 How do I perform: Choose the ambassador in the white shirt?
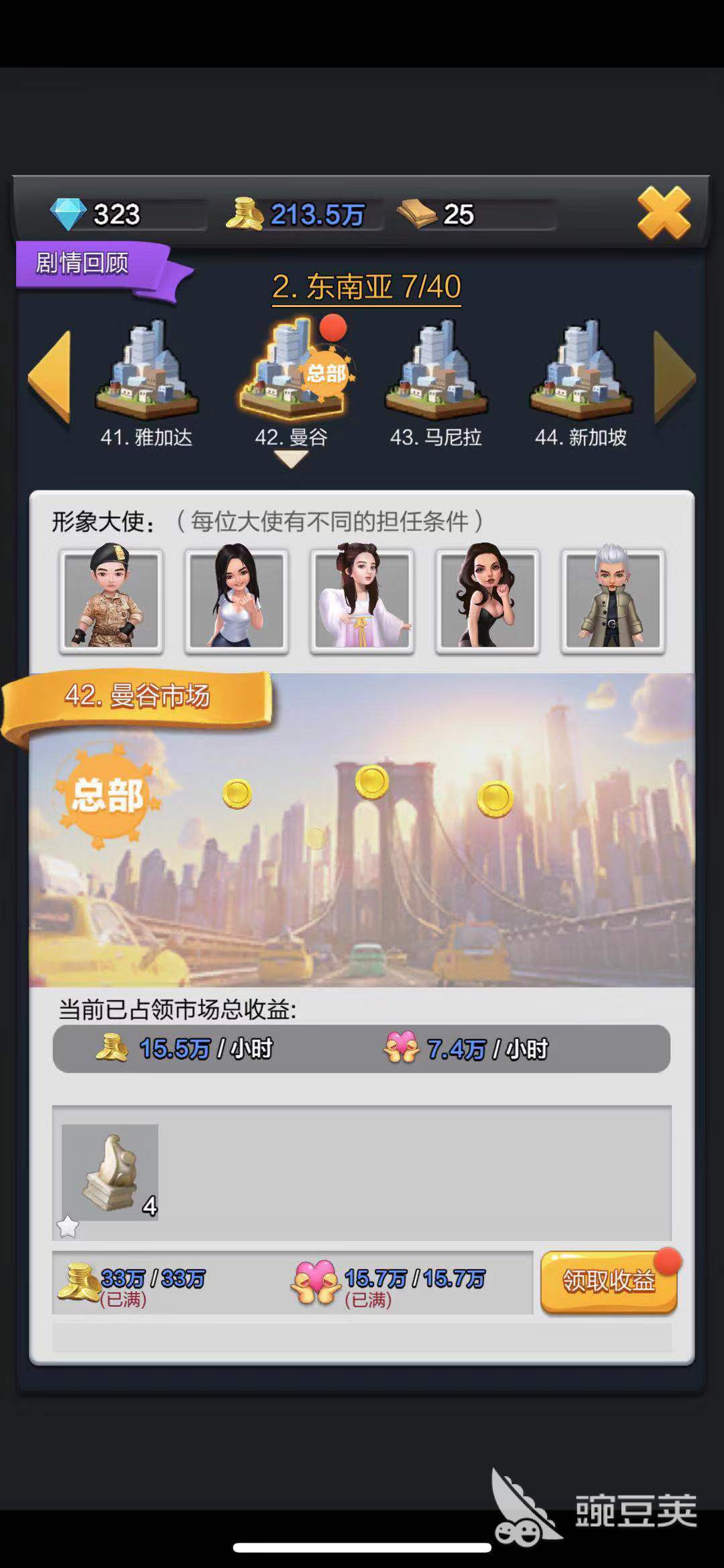click(x=236, y=600)
